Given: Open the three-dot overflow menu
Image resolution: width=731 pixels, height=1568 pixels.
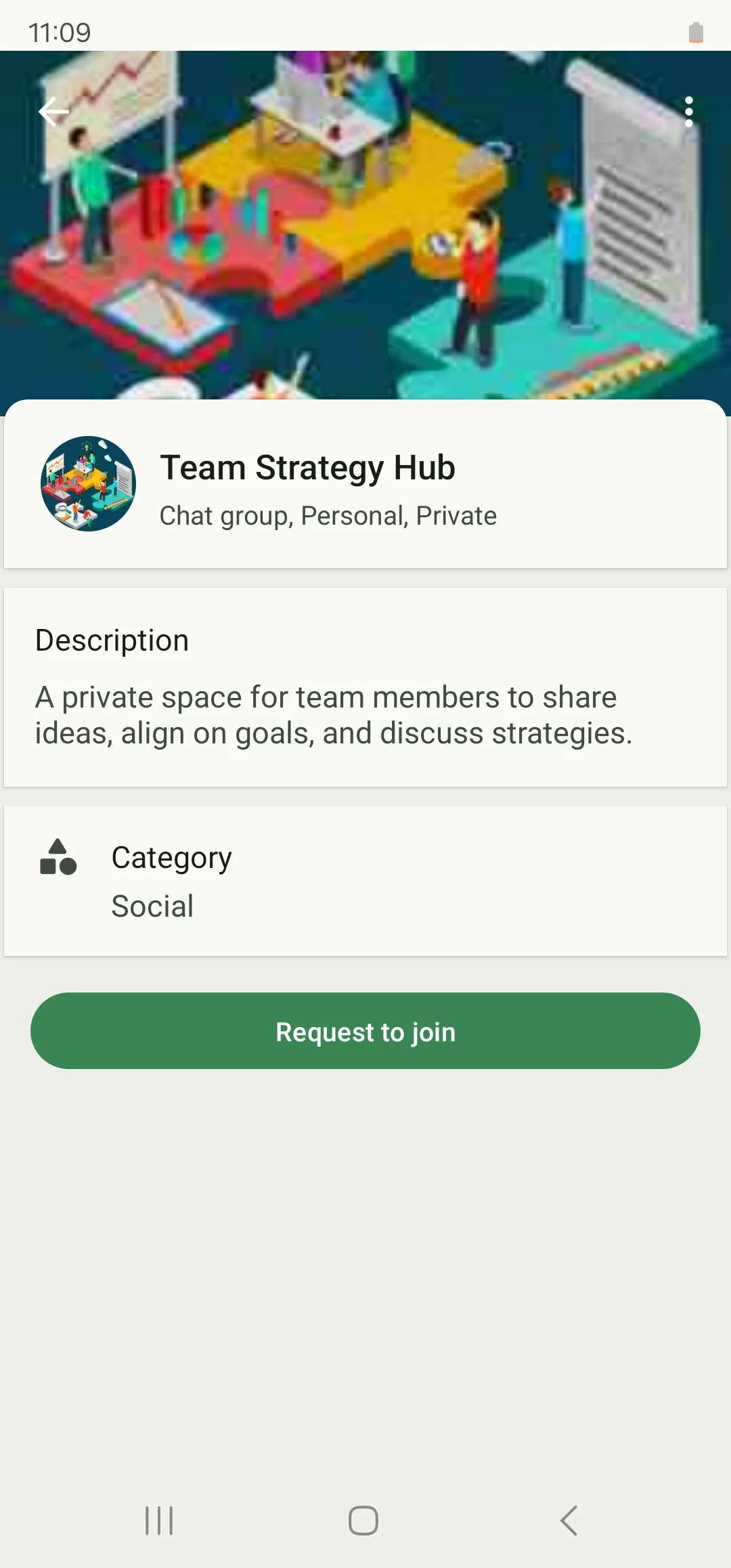Looking at the screenshot, I should click(688, 112).
